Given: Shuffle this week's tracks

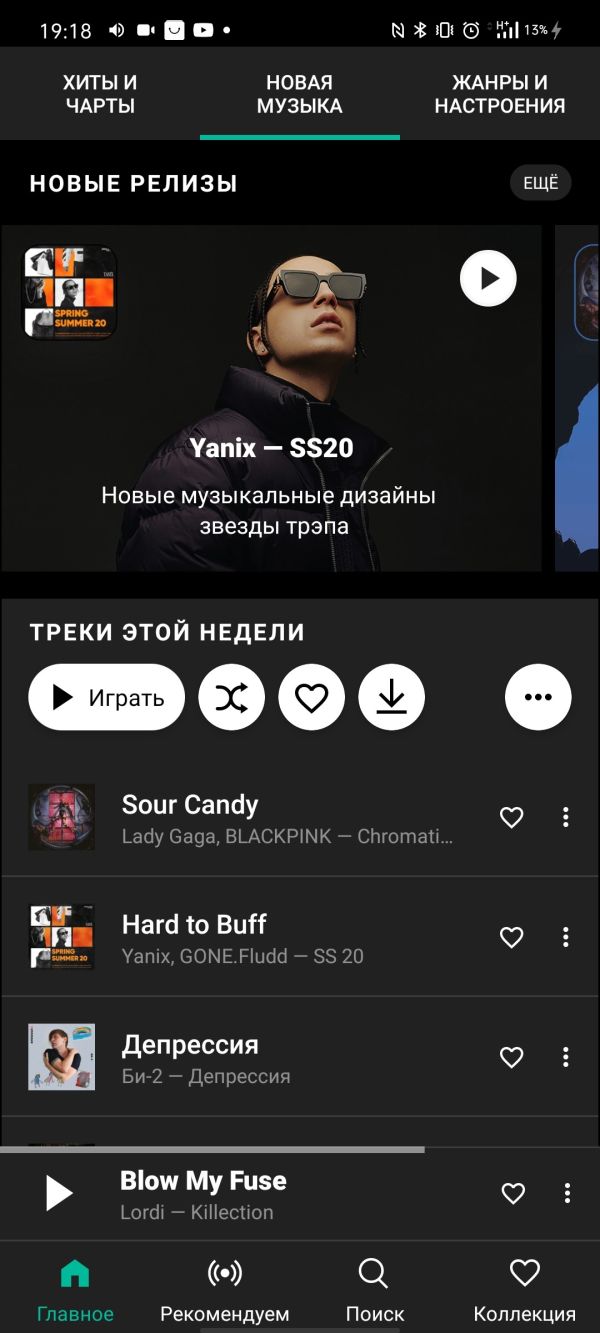Looking at the screenshot, I should (x=232, y=697).
